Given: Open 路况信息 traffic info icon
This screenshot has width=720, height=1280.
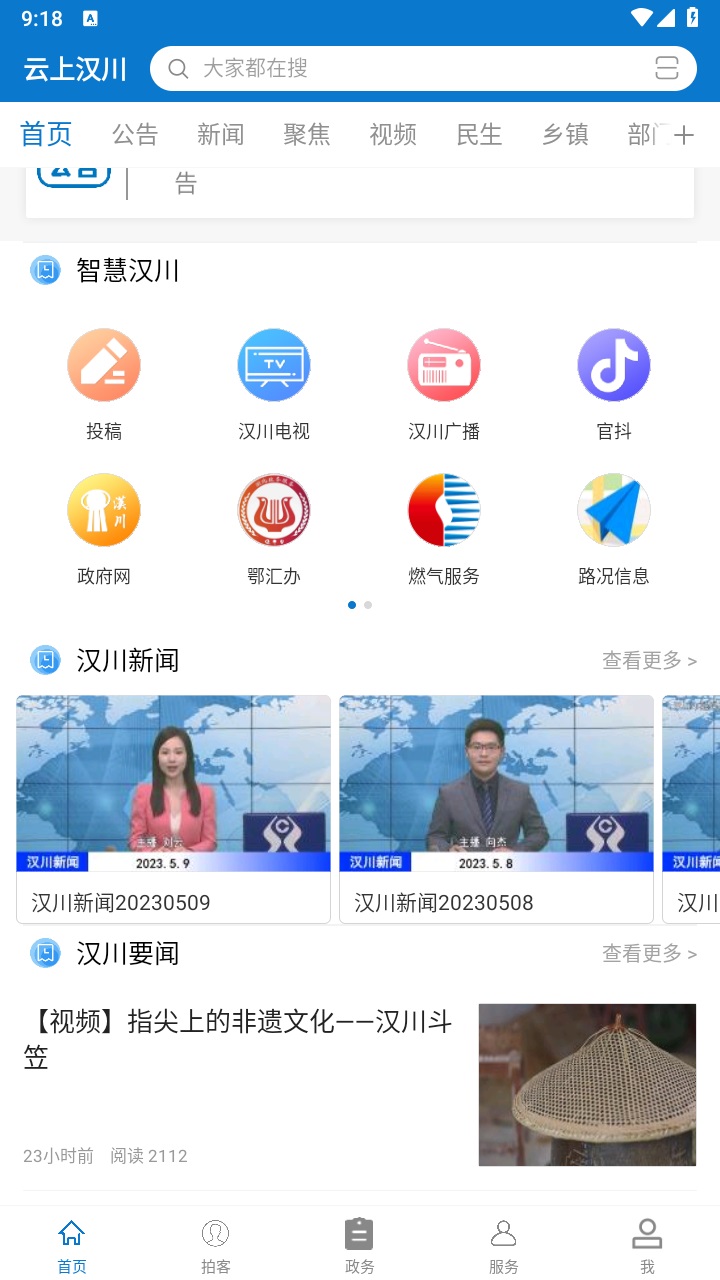Looking at the screenshot, I should coord(614,509).
